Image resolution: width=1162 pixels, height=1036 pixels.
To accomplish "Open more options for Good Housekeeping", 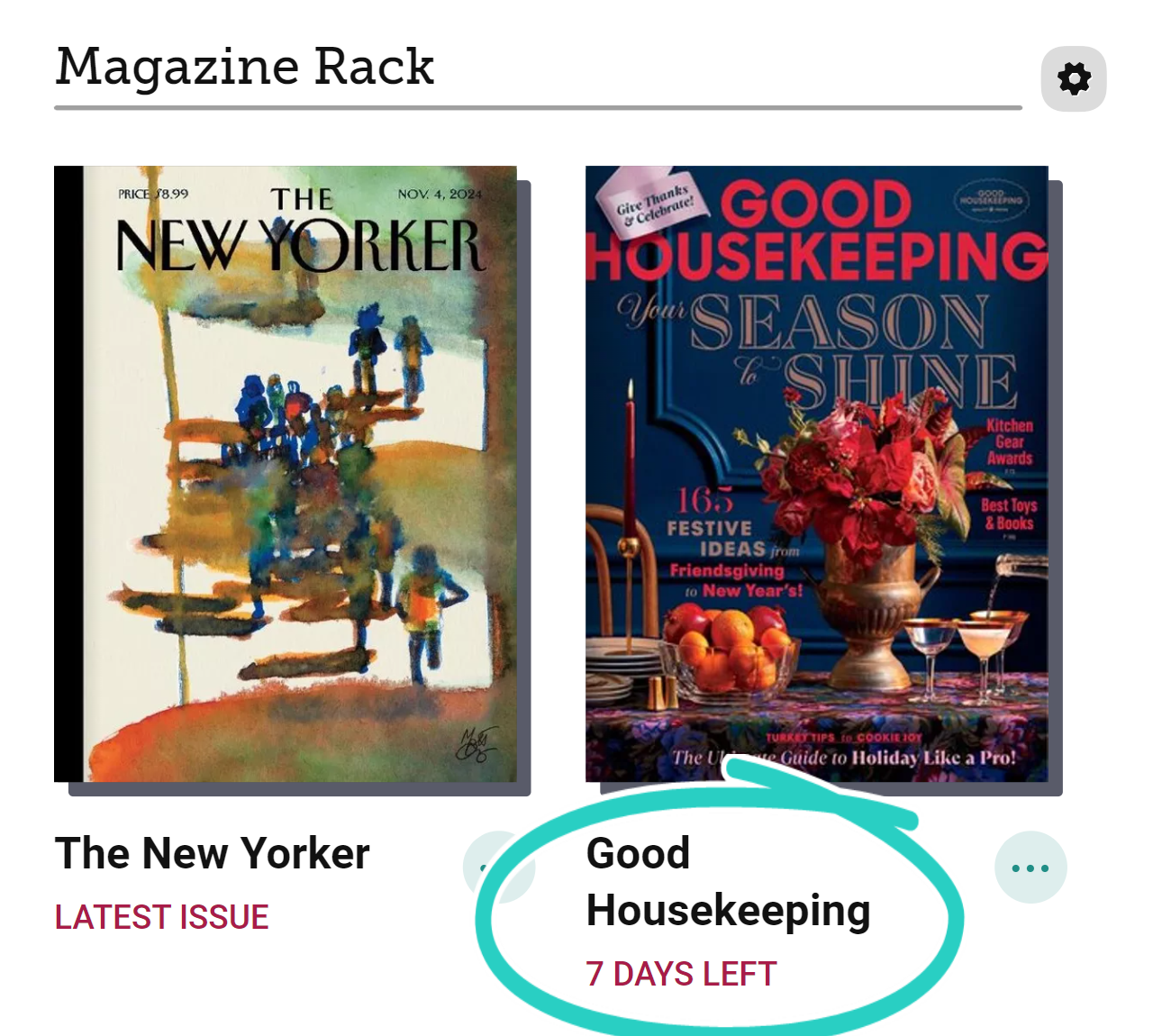I will tap(1030, 868).
